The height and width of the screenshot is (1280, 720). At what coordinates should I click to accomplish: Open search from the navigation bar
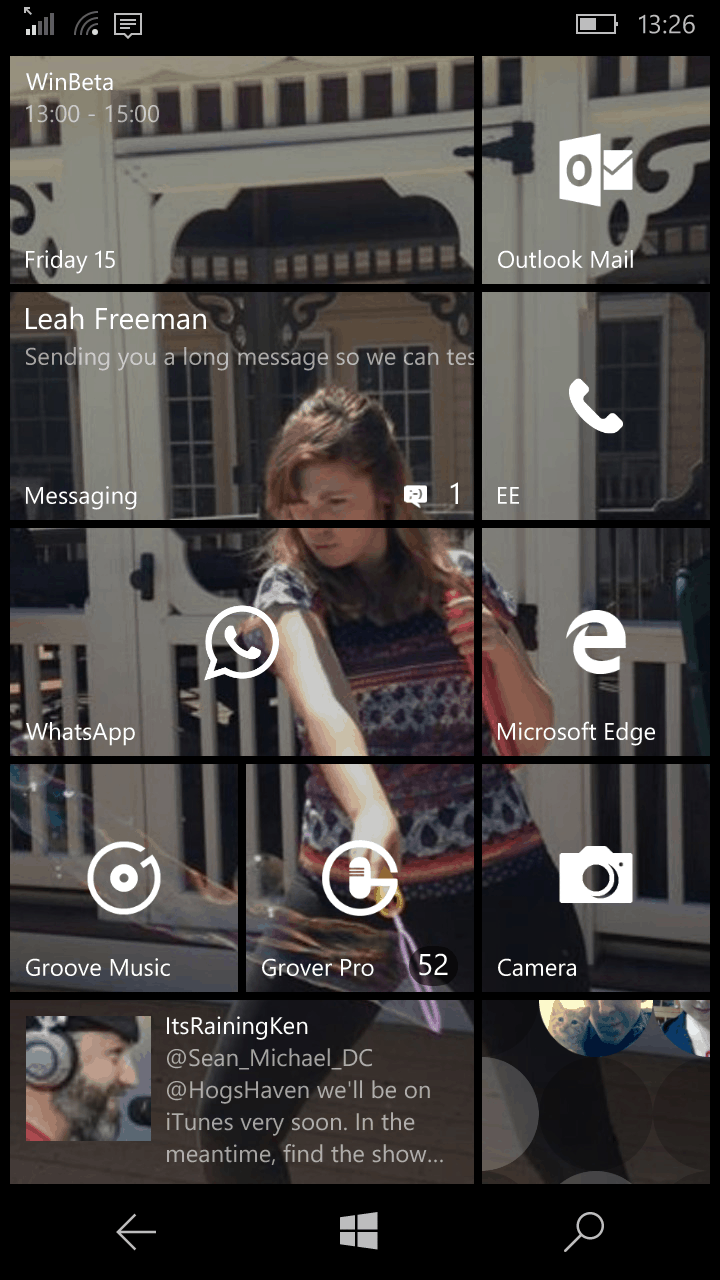click(584, 1232)
